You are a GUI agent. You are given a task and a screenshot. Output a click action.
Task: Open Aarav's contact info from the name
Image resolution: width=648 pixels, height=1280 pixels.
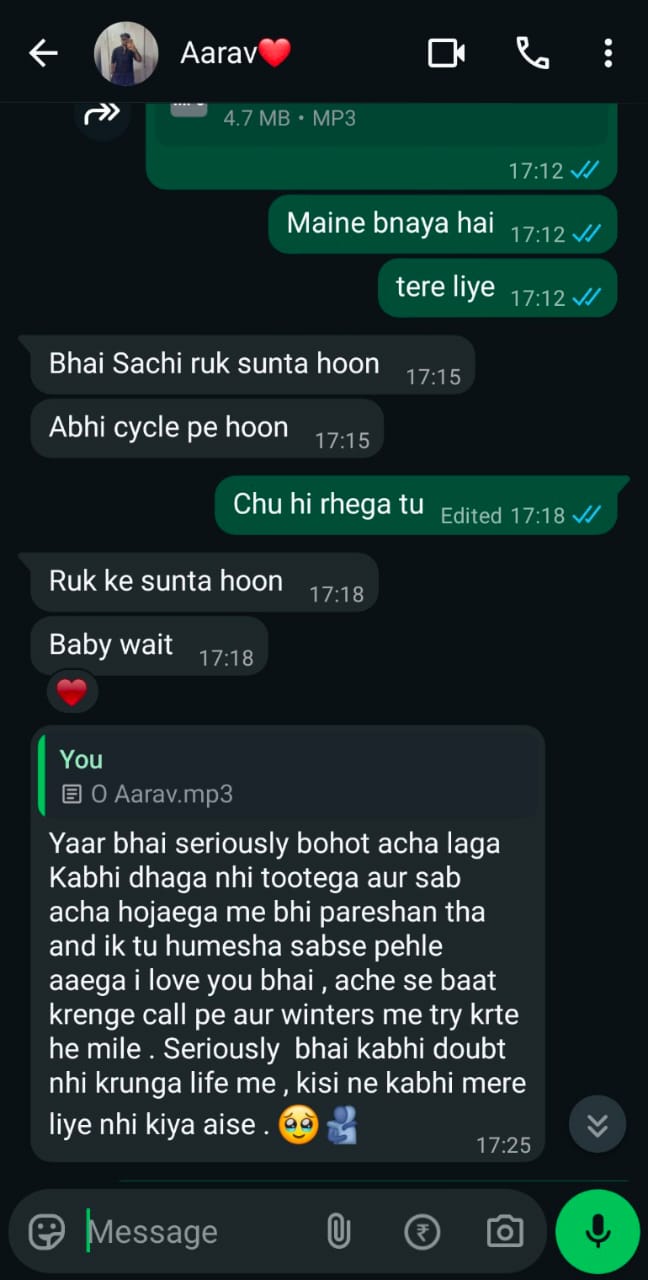coord(235,53)
